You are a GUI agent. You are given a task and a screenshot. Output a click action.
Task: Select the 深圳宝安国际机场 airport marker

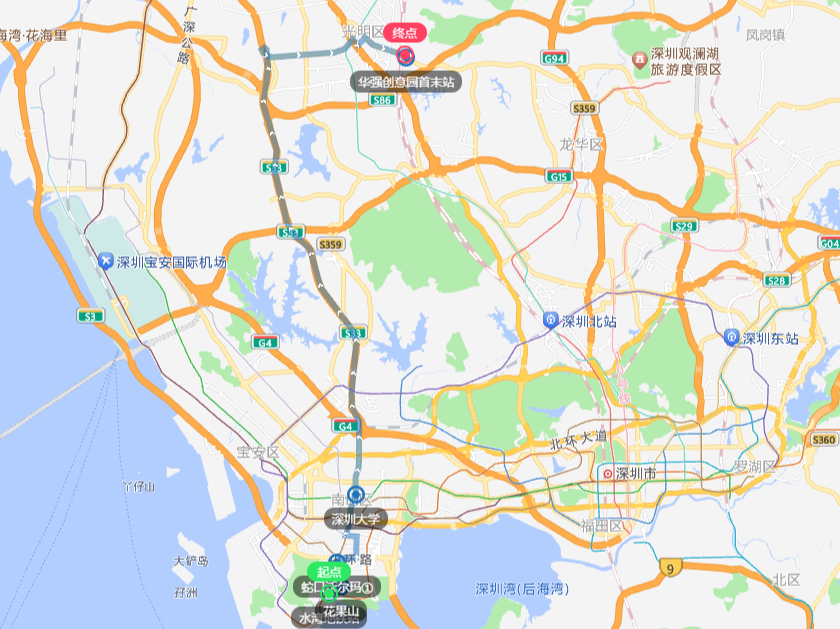[106, 262]
